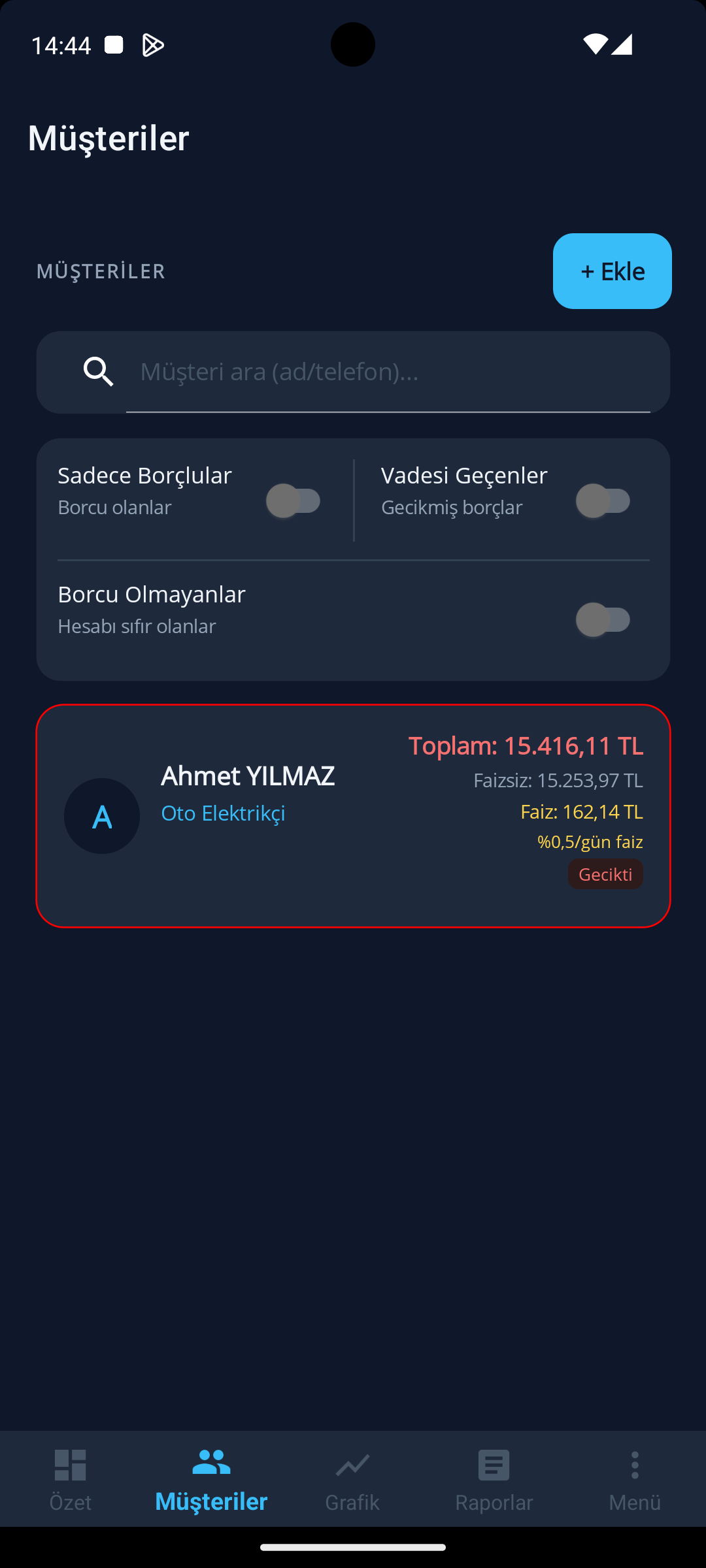Open the Grafik line-chart icon
Screen dimensions: 706x1568
click(x=352, y=1463)
